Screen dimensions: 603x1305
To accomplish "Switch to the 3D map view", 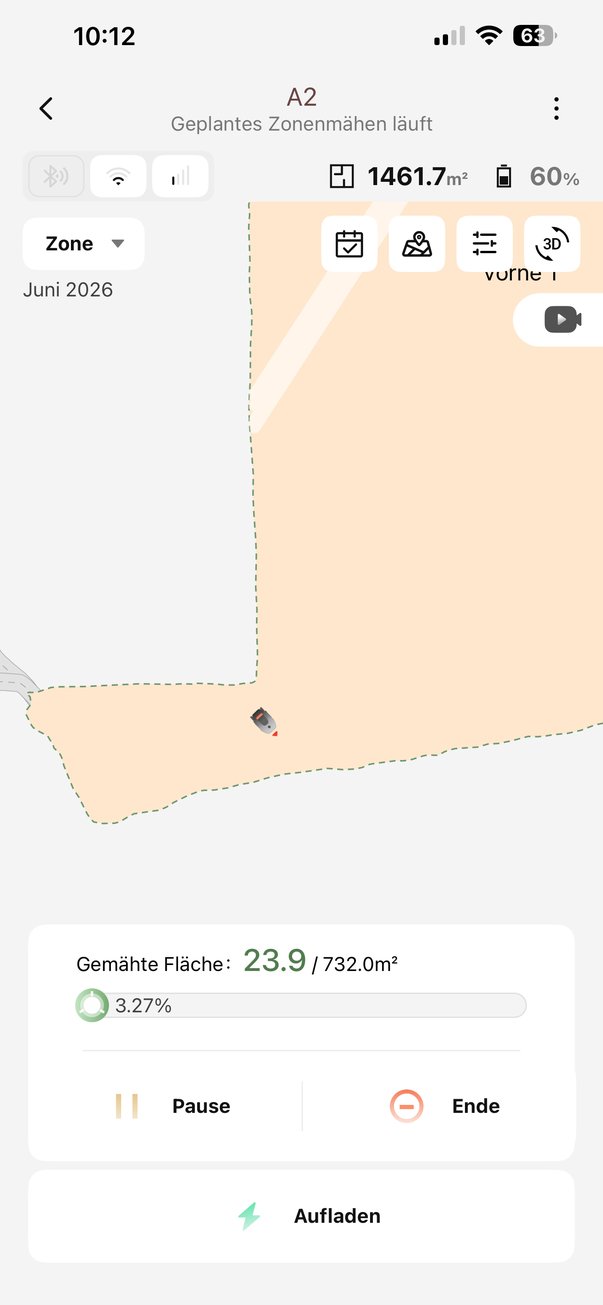I will click(552, 244).
